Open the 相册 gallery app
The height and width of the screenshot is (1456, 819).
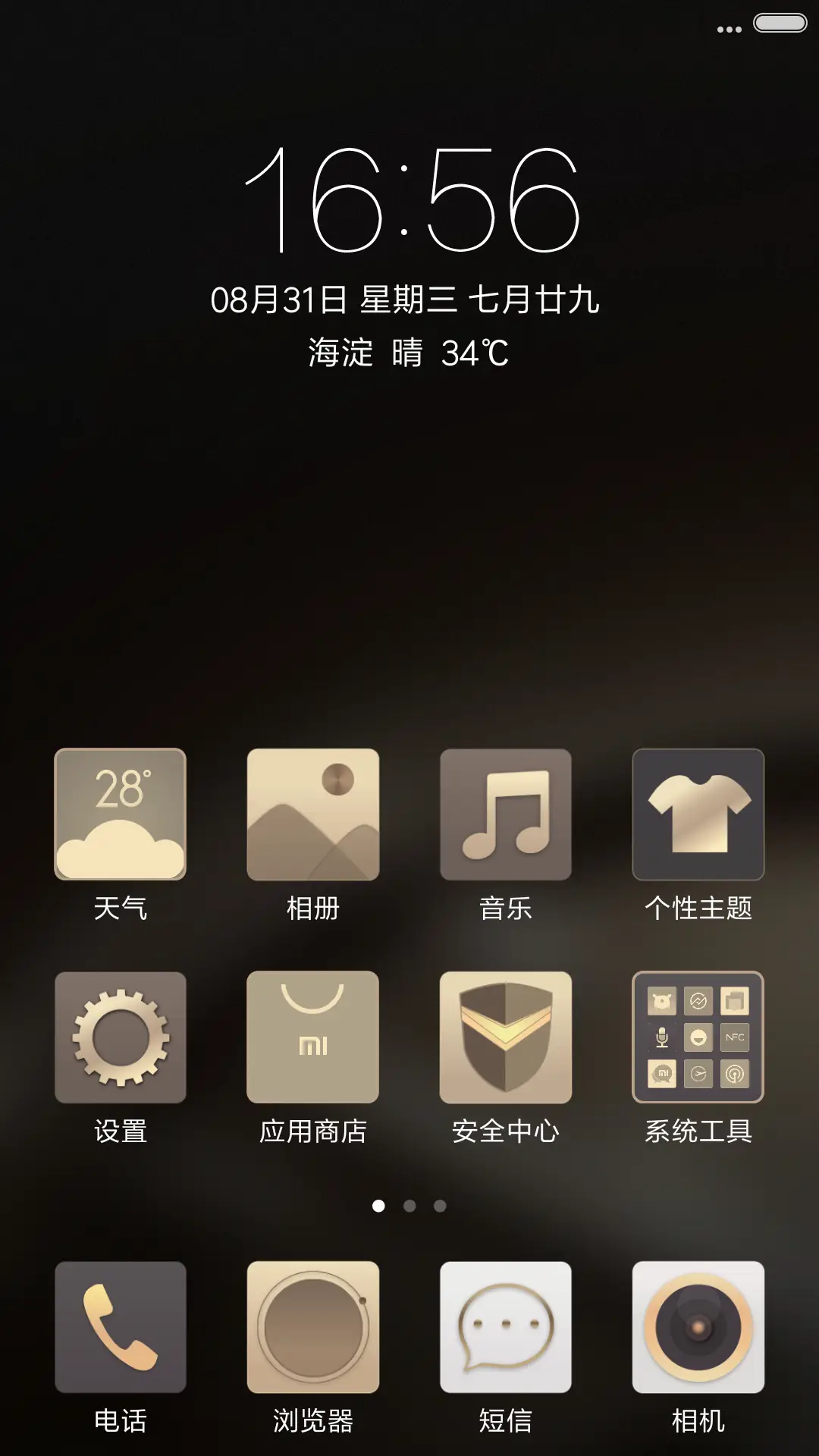(312, 812)
